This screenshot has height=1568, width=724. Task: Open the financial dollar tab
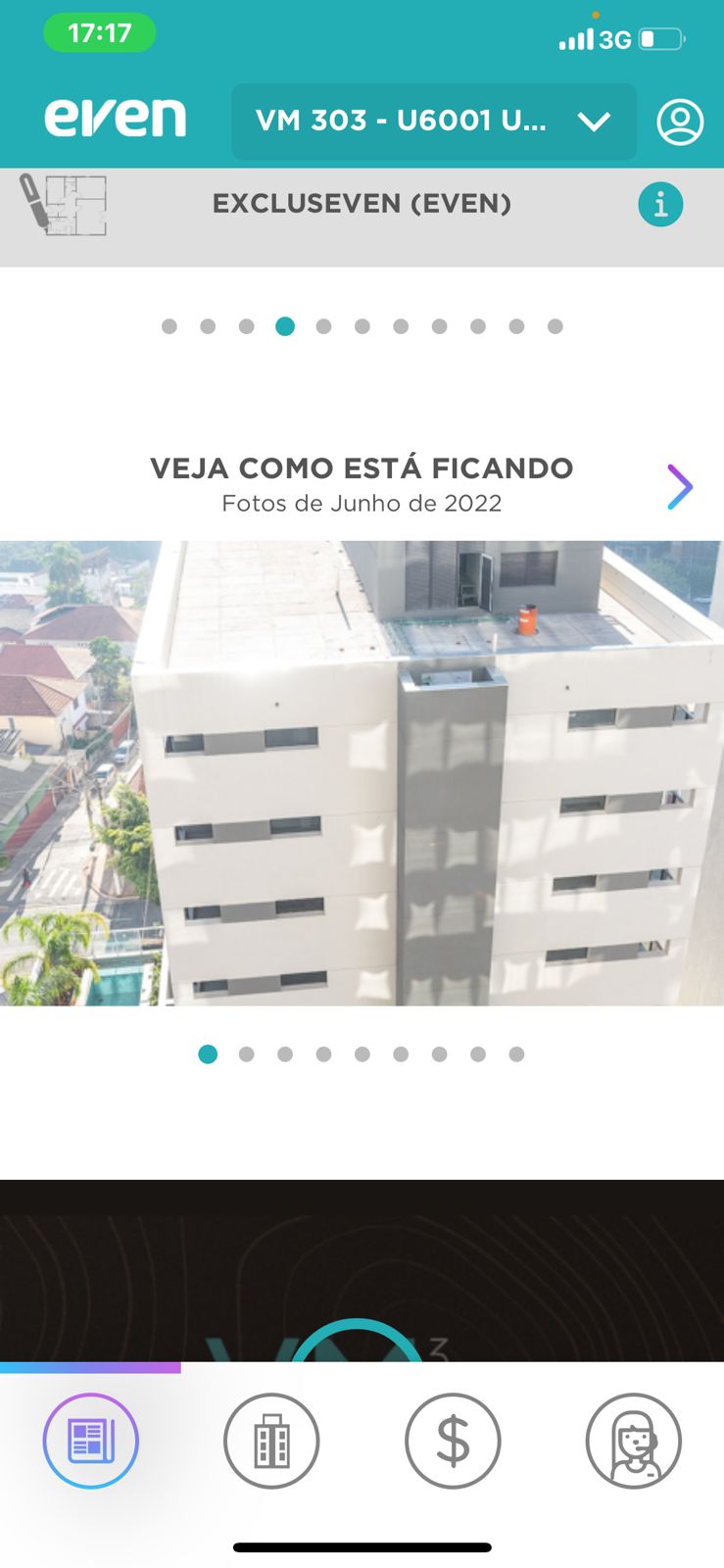click(453, 1441)
